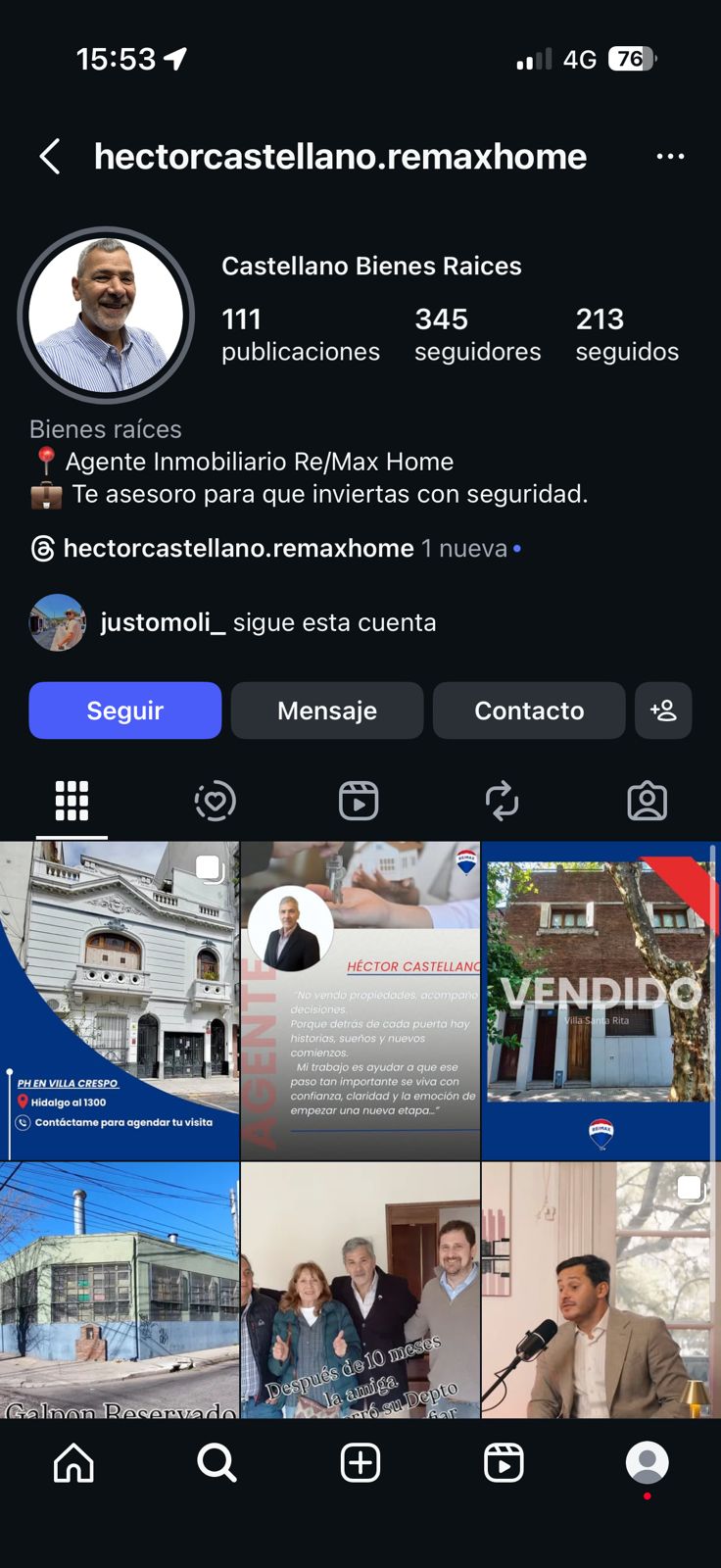Tap the create new post icon
The width and height of the screenshot is (721, 1568).
point(359,1463)
